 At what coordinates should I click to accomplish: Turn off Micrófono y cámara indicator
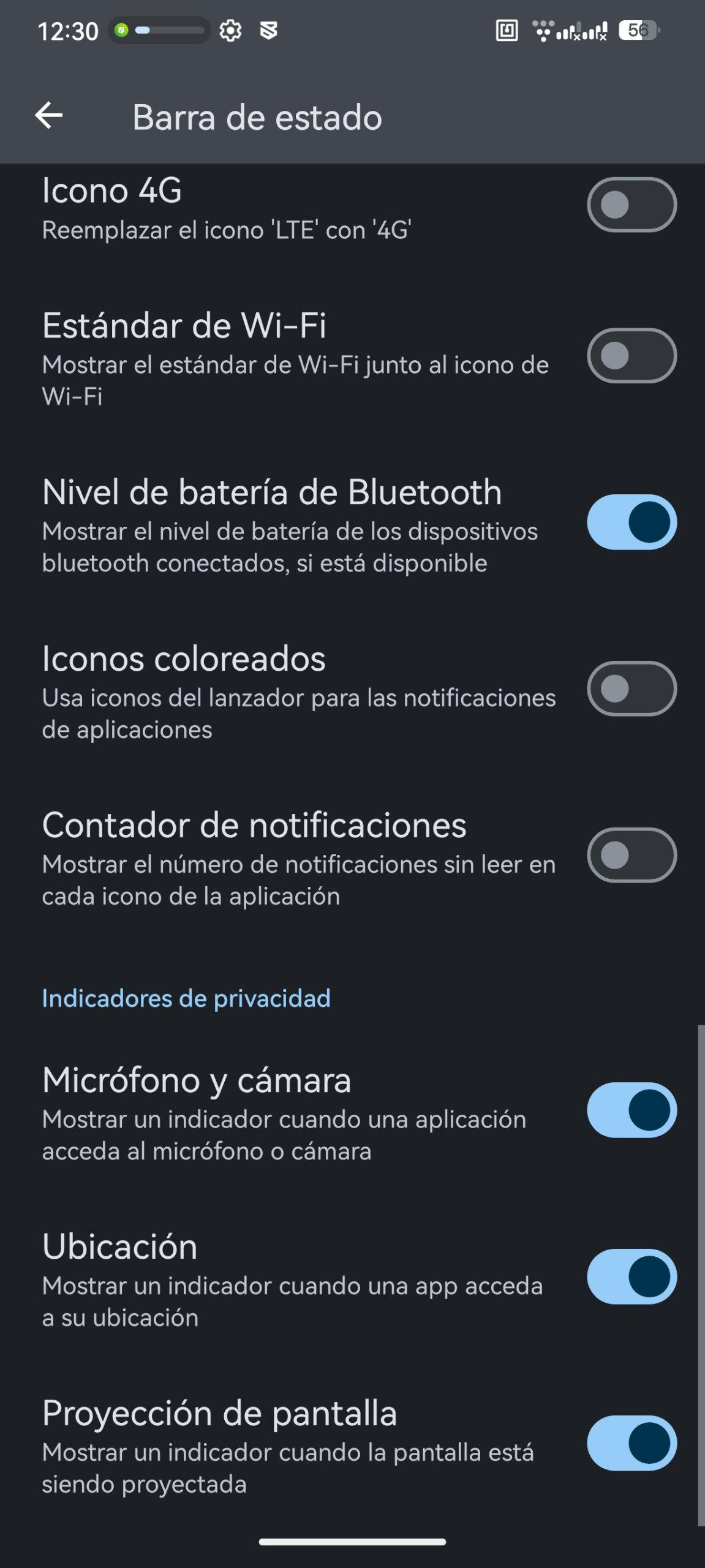click(631, 1110)
